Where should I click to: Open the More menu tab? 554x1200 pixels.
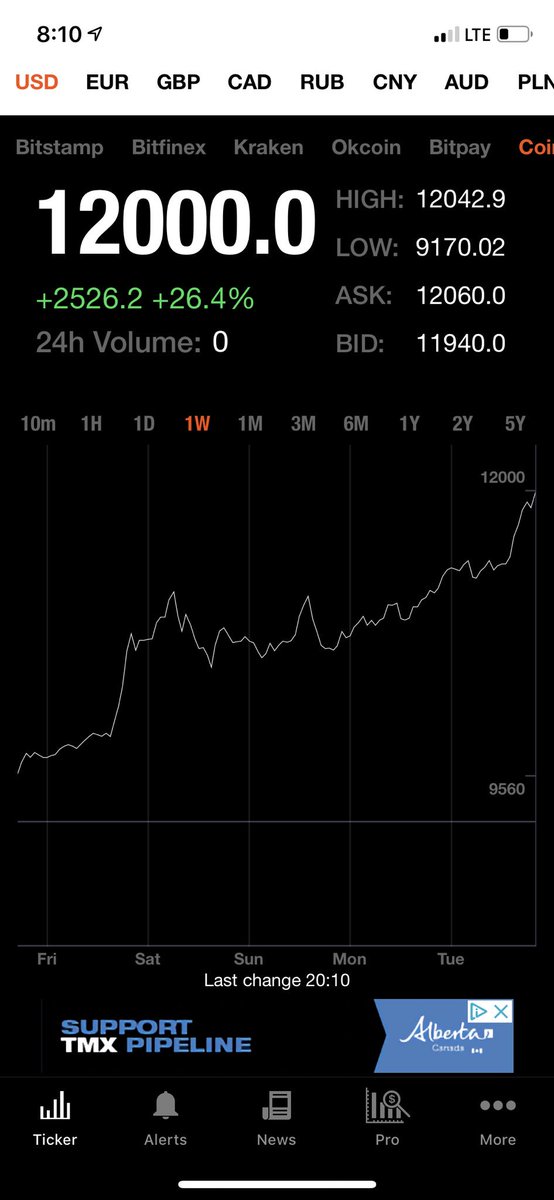coord(497,1118)
